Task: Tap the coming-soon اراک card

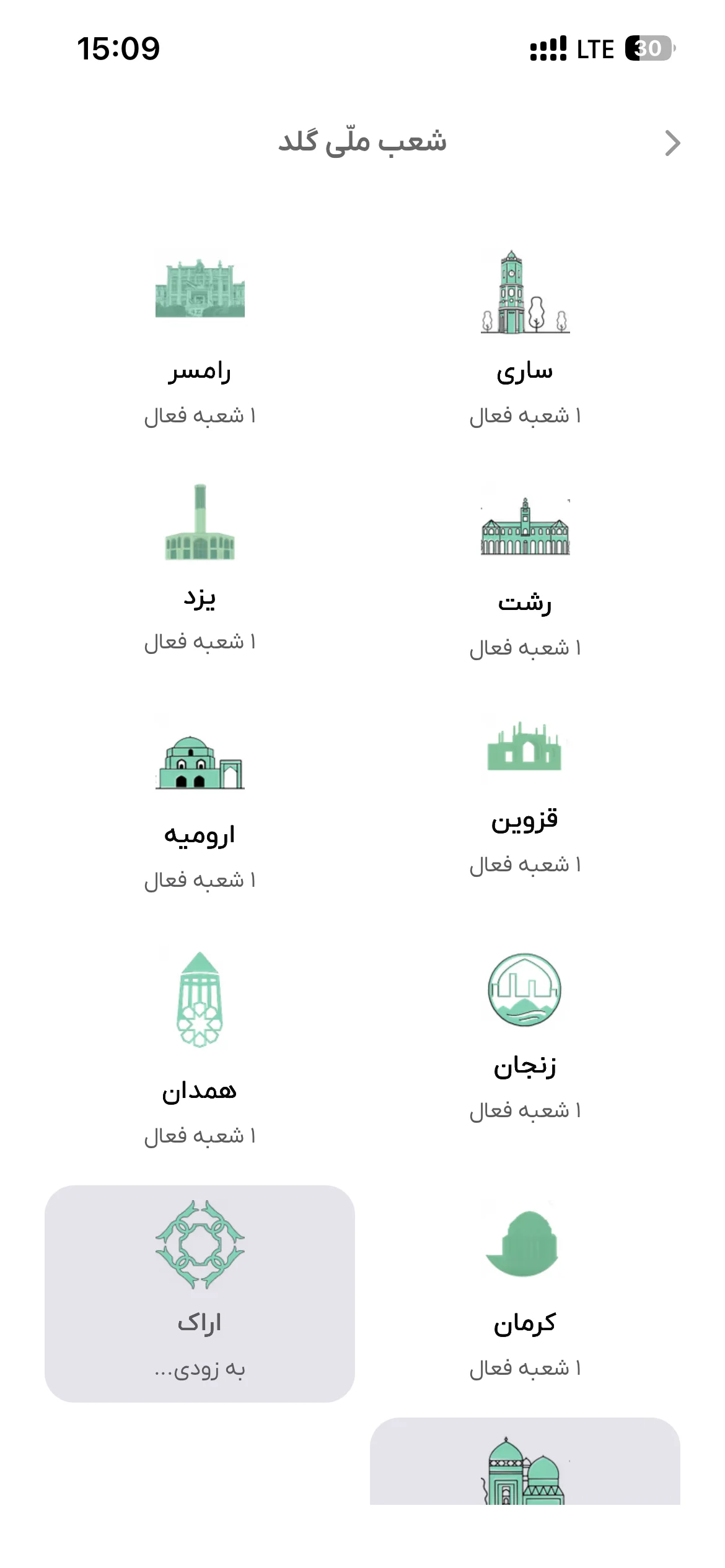Action: coord(200,1293)
